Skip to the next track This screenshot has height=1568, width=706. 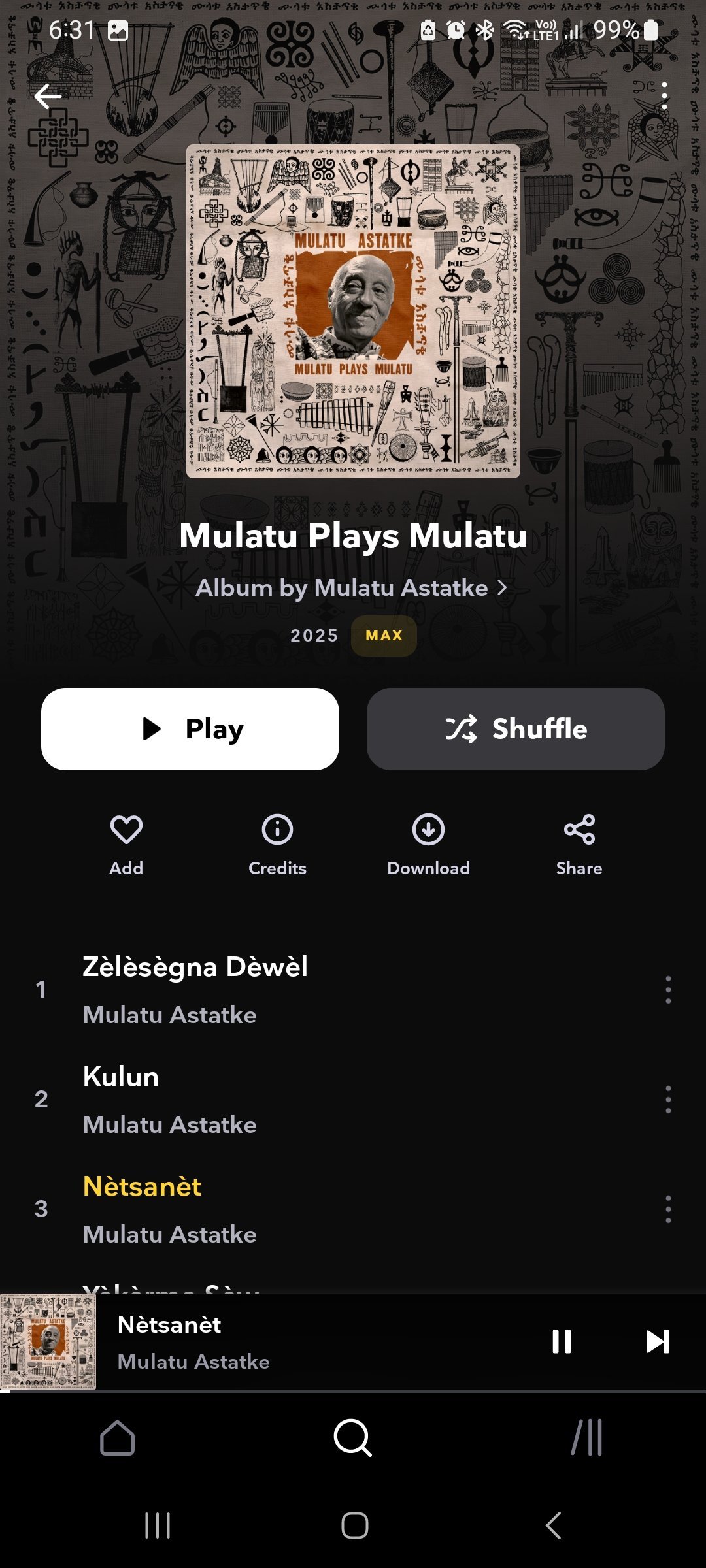tap(658, 1342)
